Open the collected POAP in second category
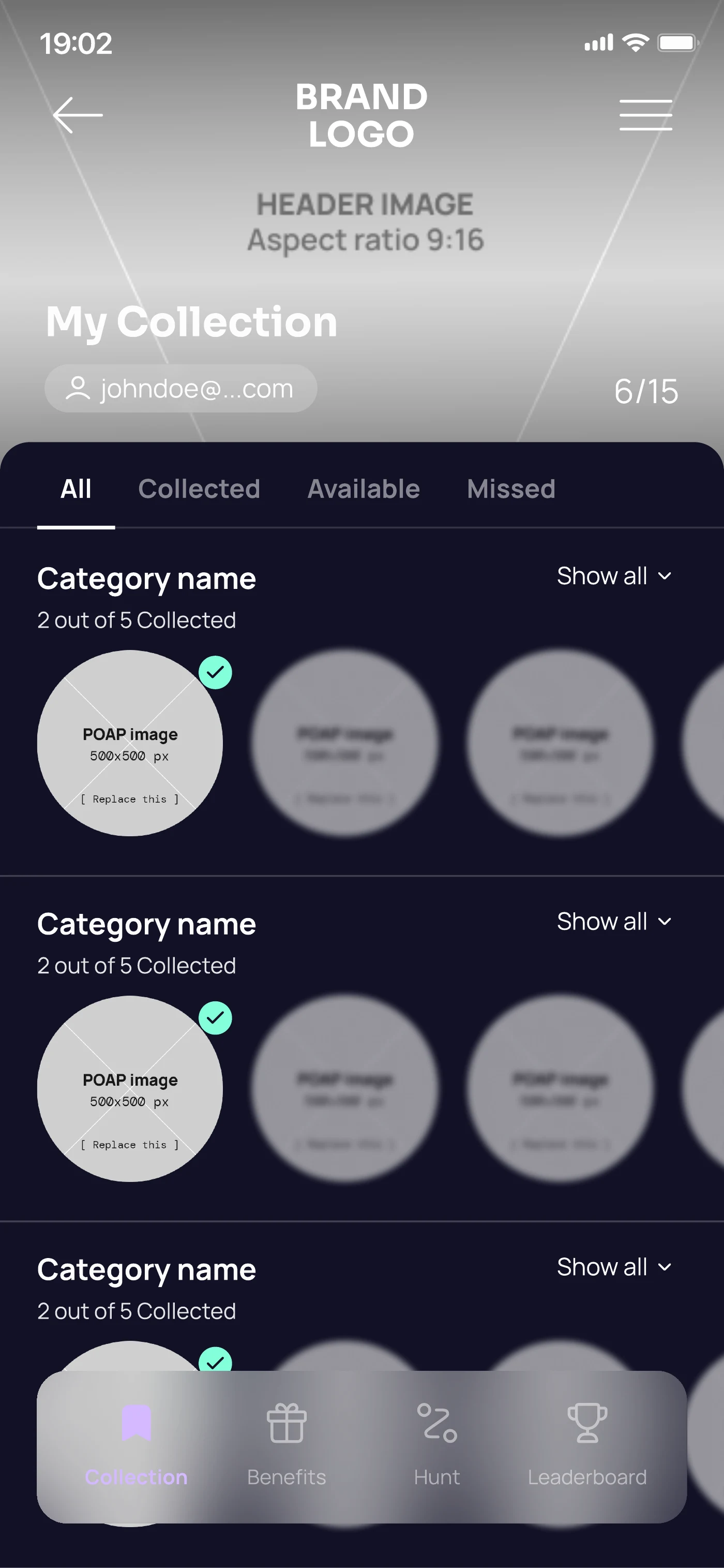724x1568 pixels. click(130, 1089)
